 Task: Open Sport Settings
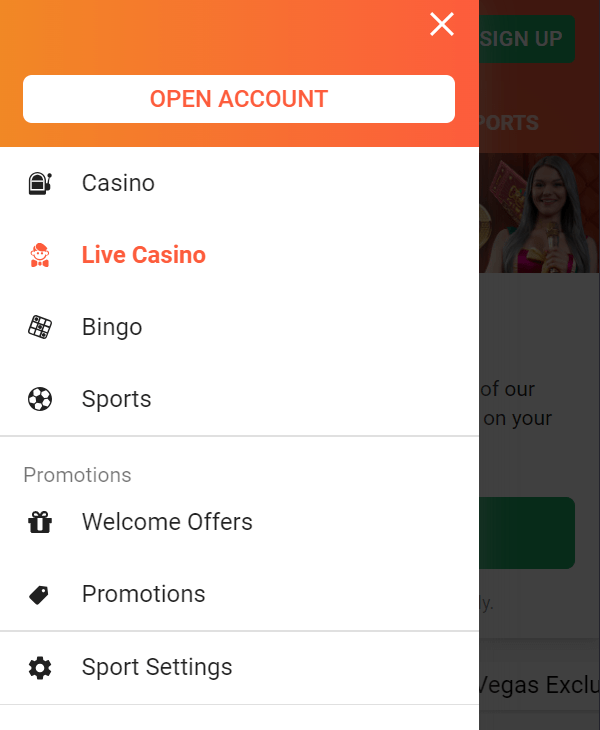pos(157,667)
